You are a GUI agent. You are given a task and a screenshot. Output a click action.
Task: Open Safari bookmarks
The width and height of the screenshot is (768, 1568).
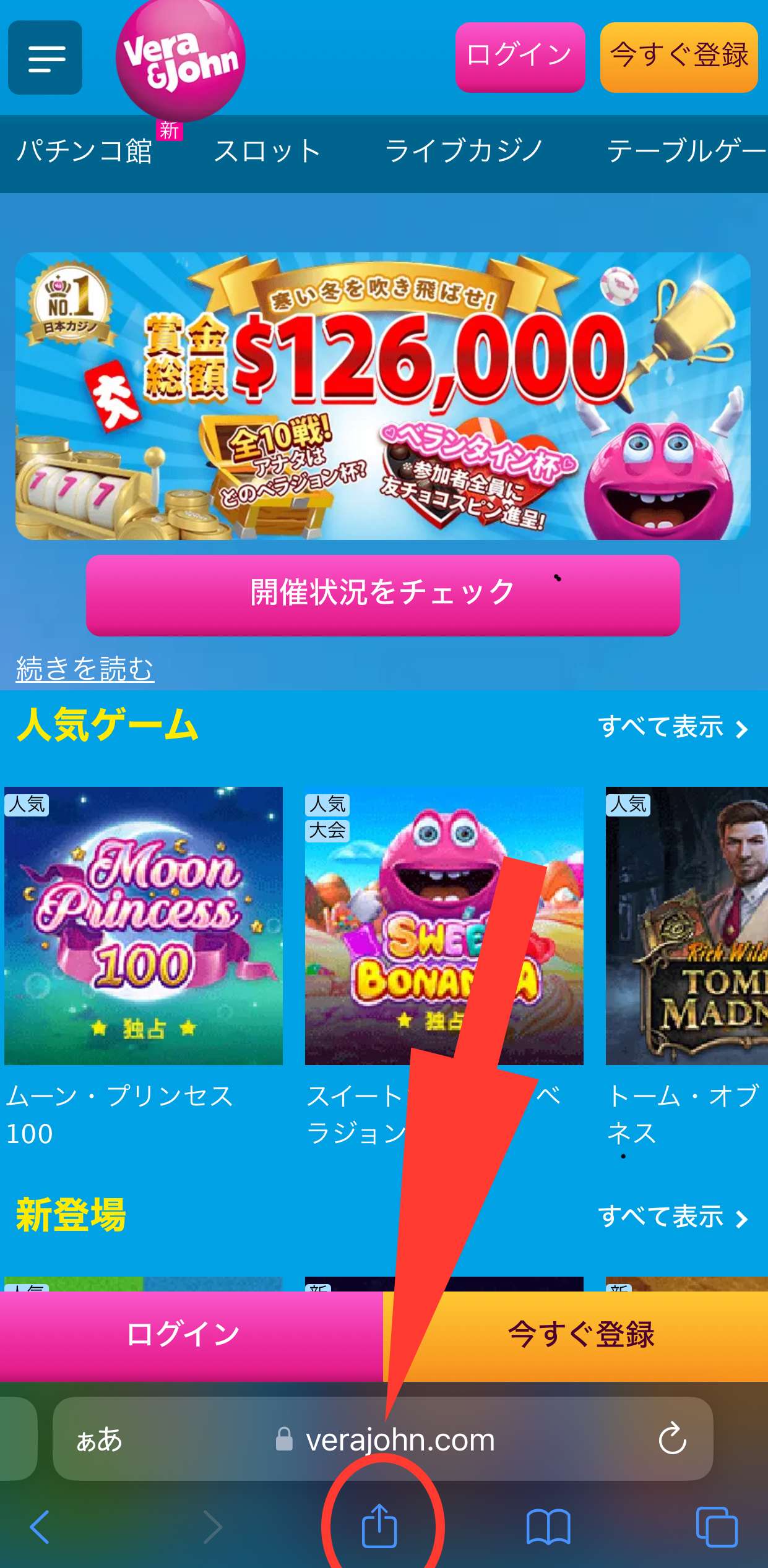click(x=548, y=1527)
